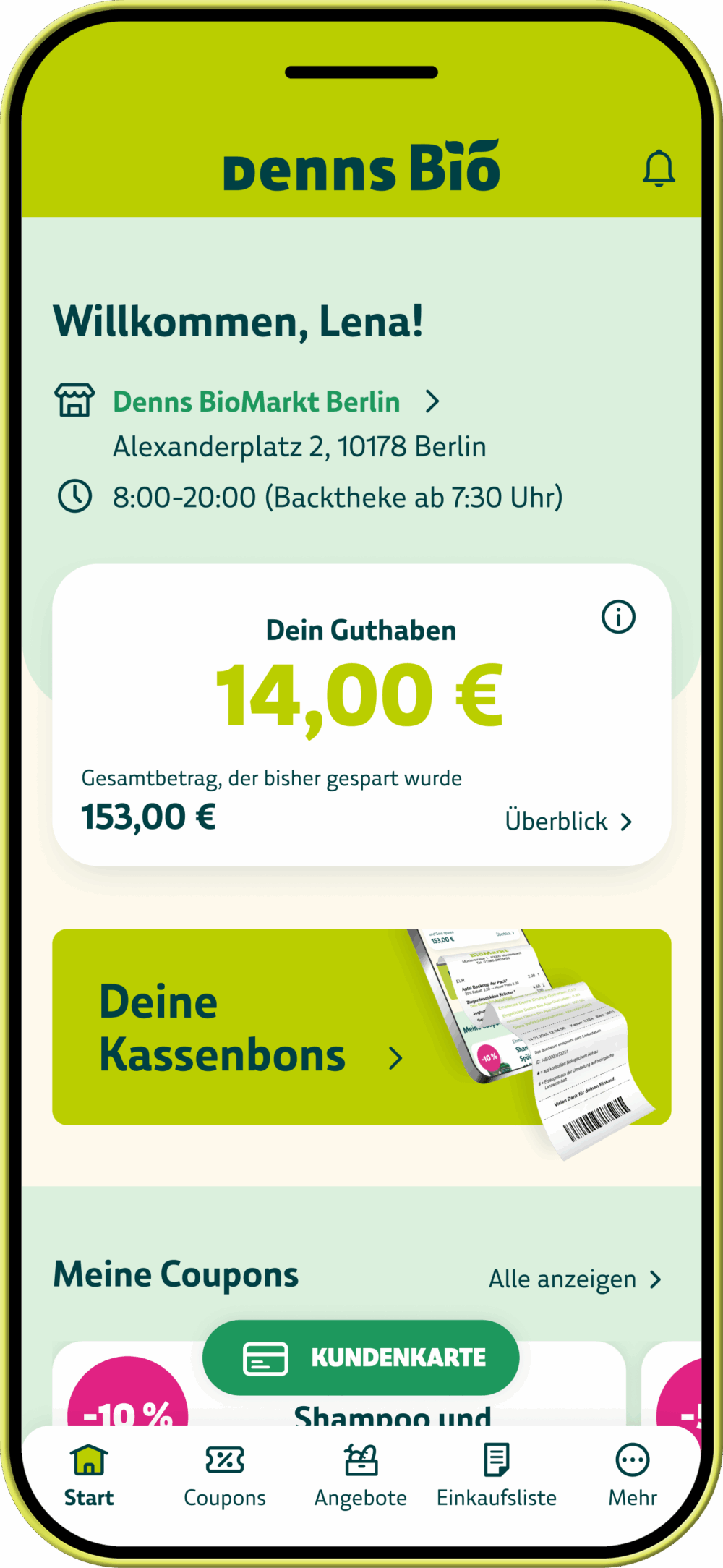Open the Deine Kassenbons card
This screenshot has height=1568, width=723.
pos(361,1027)
